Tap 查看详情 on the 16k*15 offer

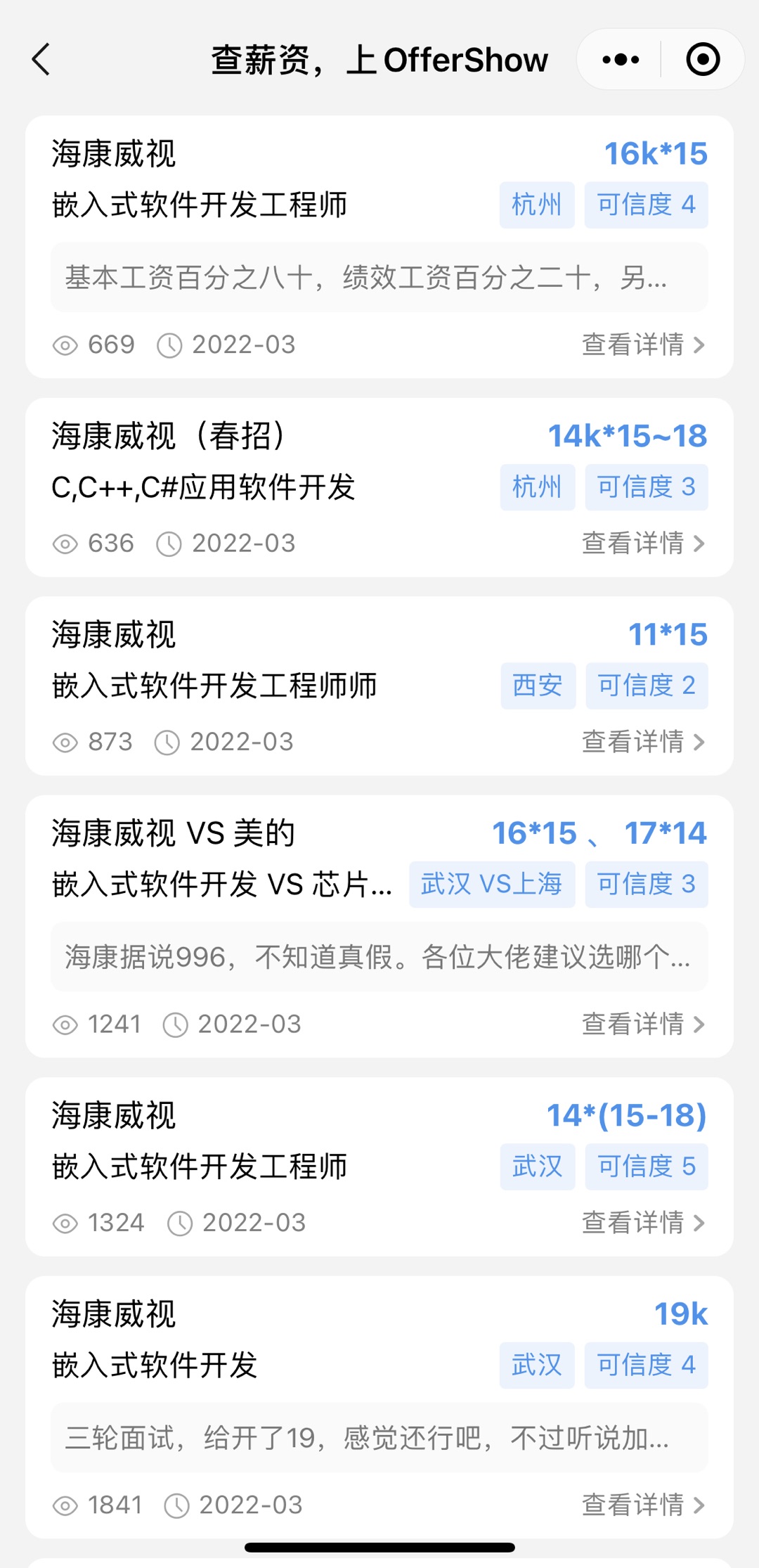pyautogui.click(x=642, y=345)
